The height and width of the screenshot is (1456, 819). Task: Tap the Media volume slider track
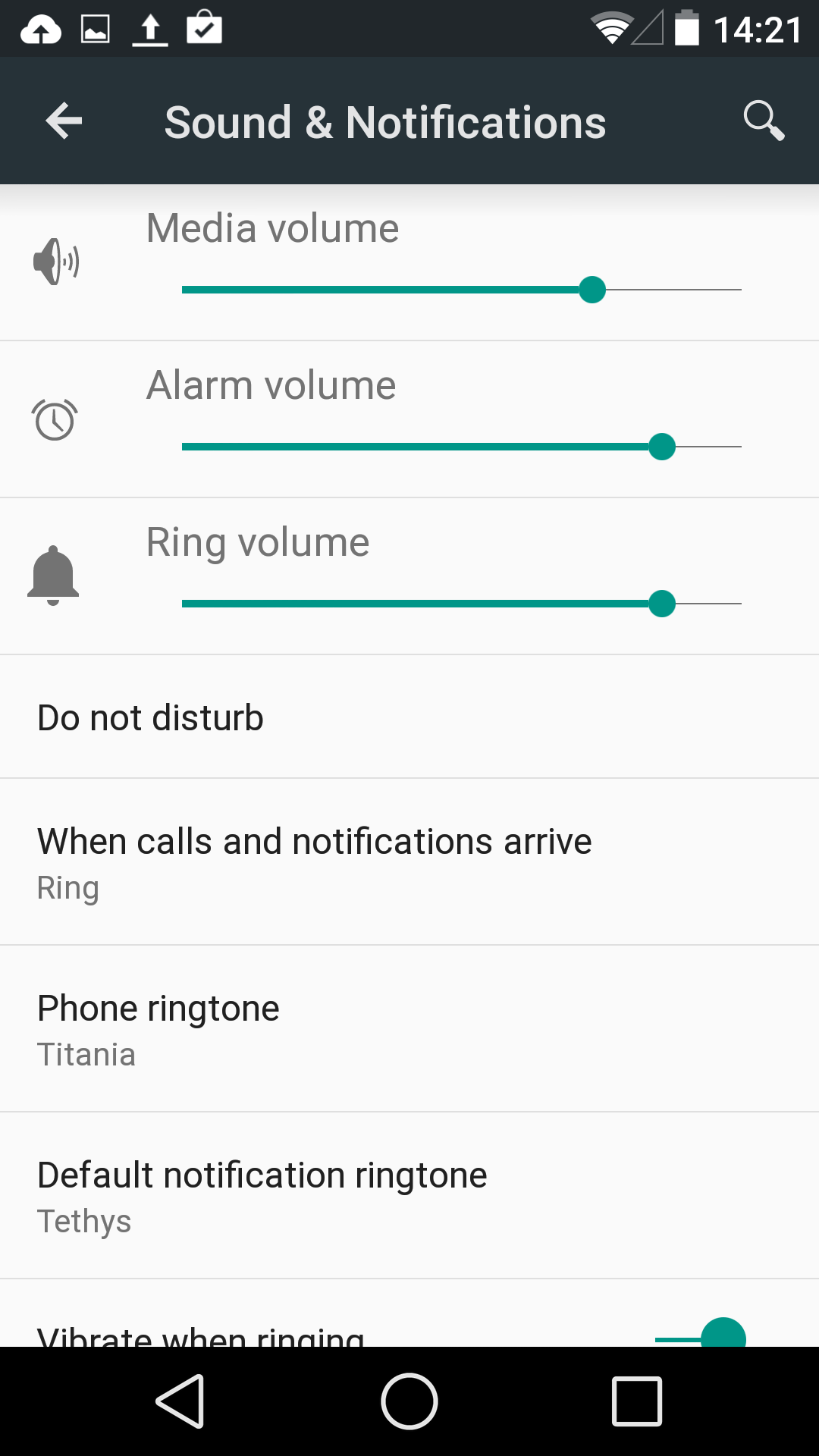coord(461,290)
